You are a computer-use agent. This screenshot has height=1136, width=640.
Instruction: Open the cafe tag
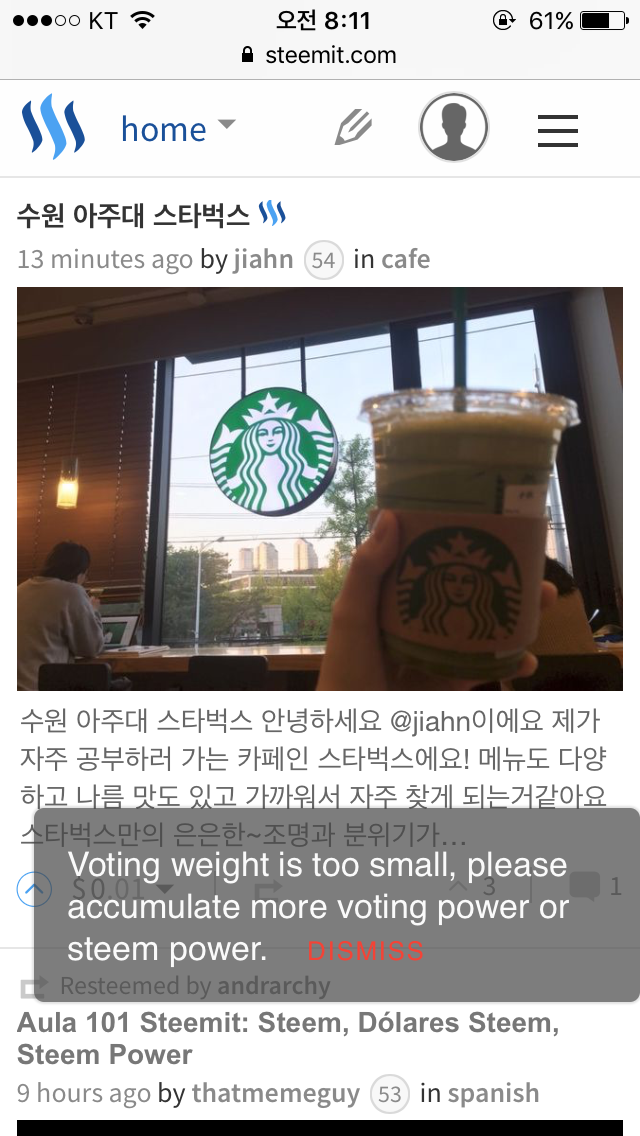click(x=406, y=259)
